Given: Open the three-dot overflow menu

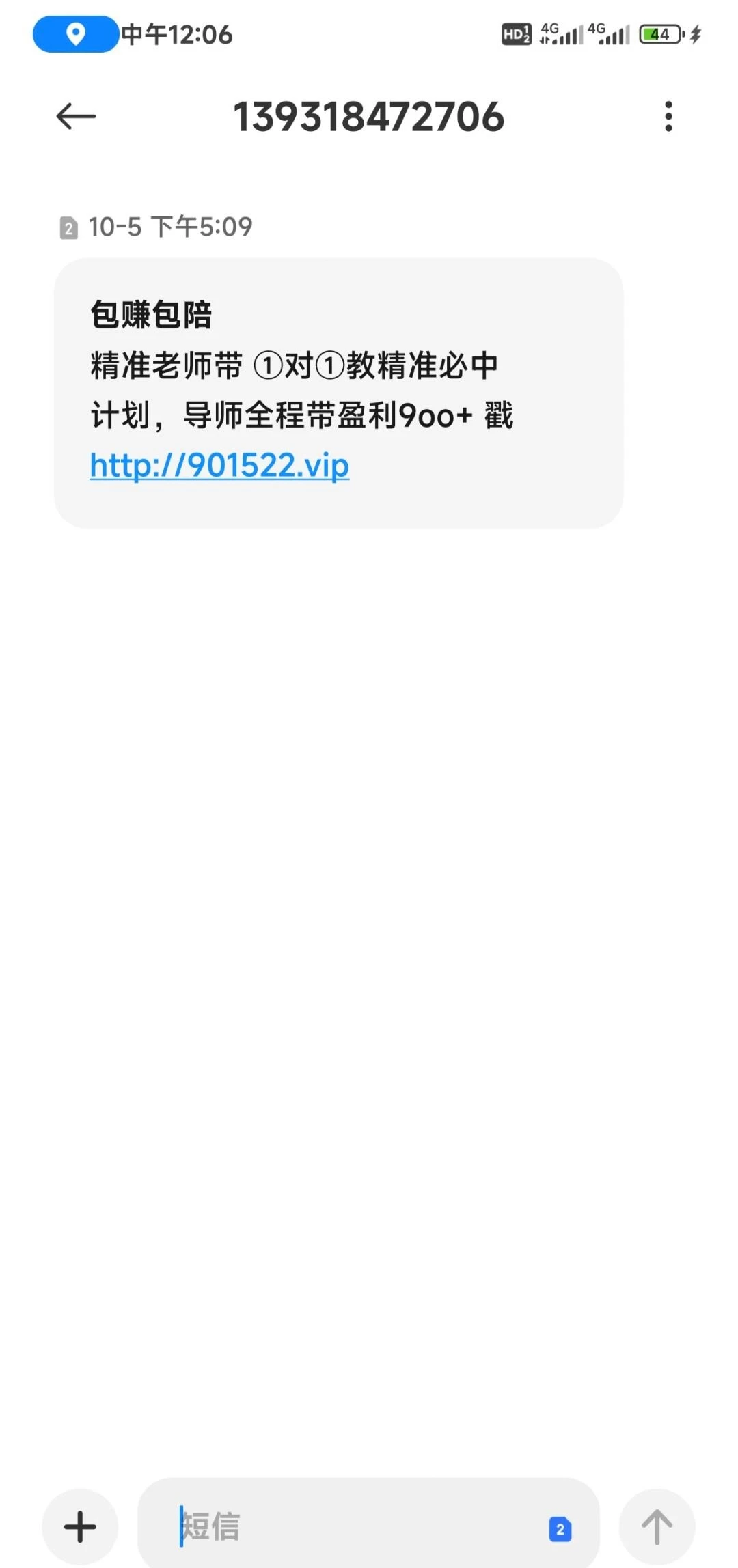Looking at the screenshot, I should (668, 116).
